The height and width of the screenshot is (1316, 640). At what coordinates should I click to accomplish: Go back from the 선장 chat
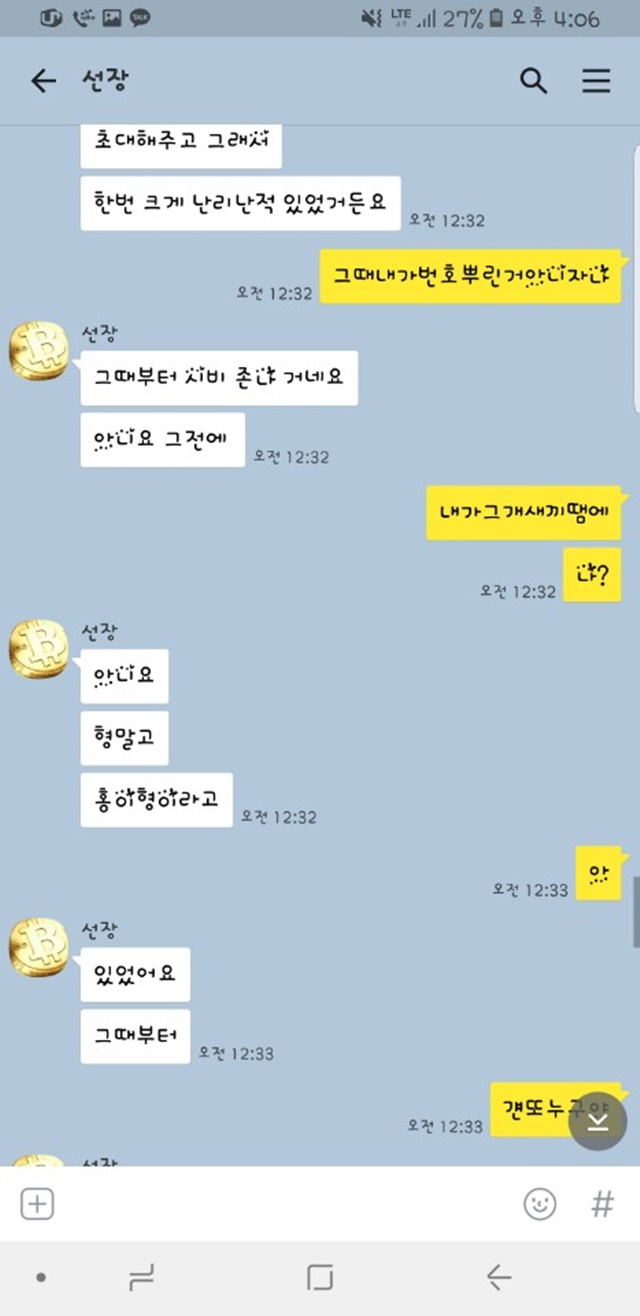[43, 81]
